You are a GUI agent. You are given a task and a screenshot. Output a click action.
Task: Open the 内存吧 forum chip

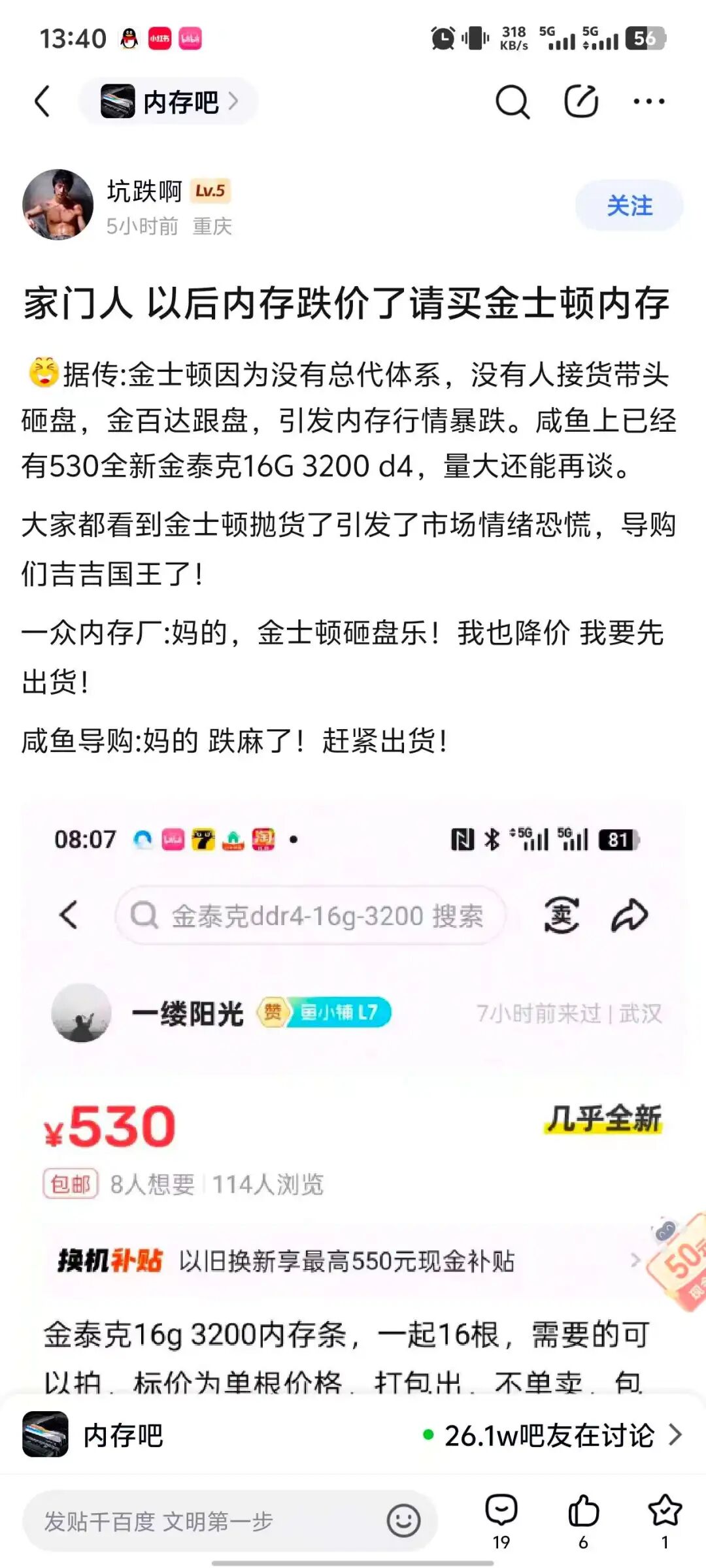[x=169, y=102]
